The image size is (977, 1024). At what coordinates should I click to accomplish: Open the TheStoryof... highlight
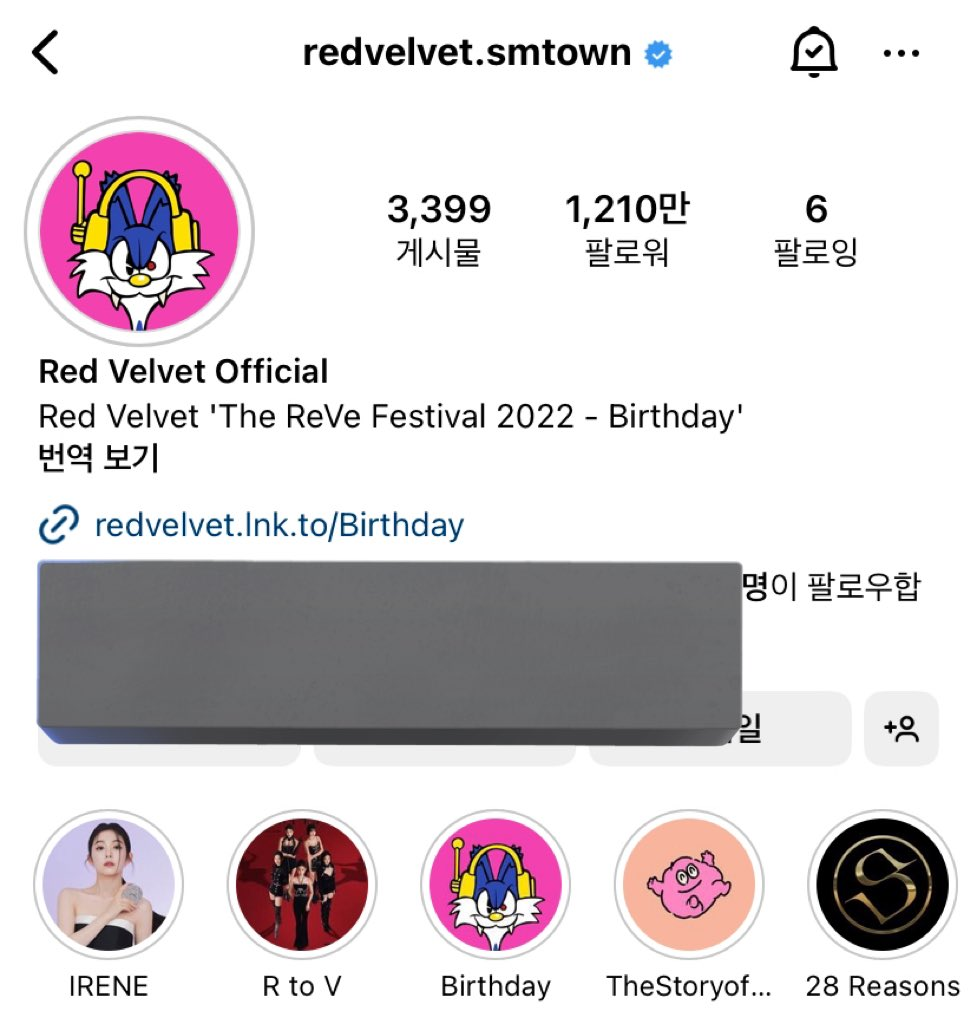click(x=689, y=884)
